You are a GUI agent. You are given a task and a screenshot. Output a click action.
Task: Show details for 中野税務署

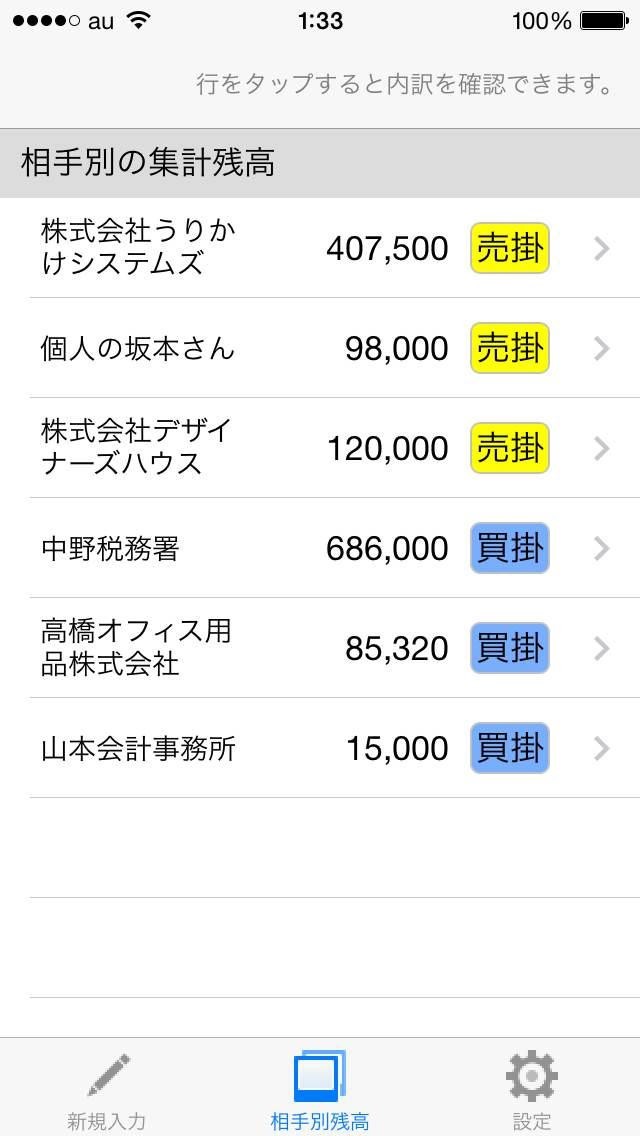tap(320, 548)
